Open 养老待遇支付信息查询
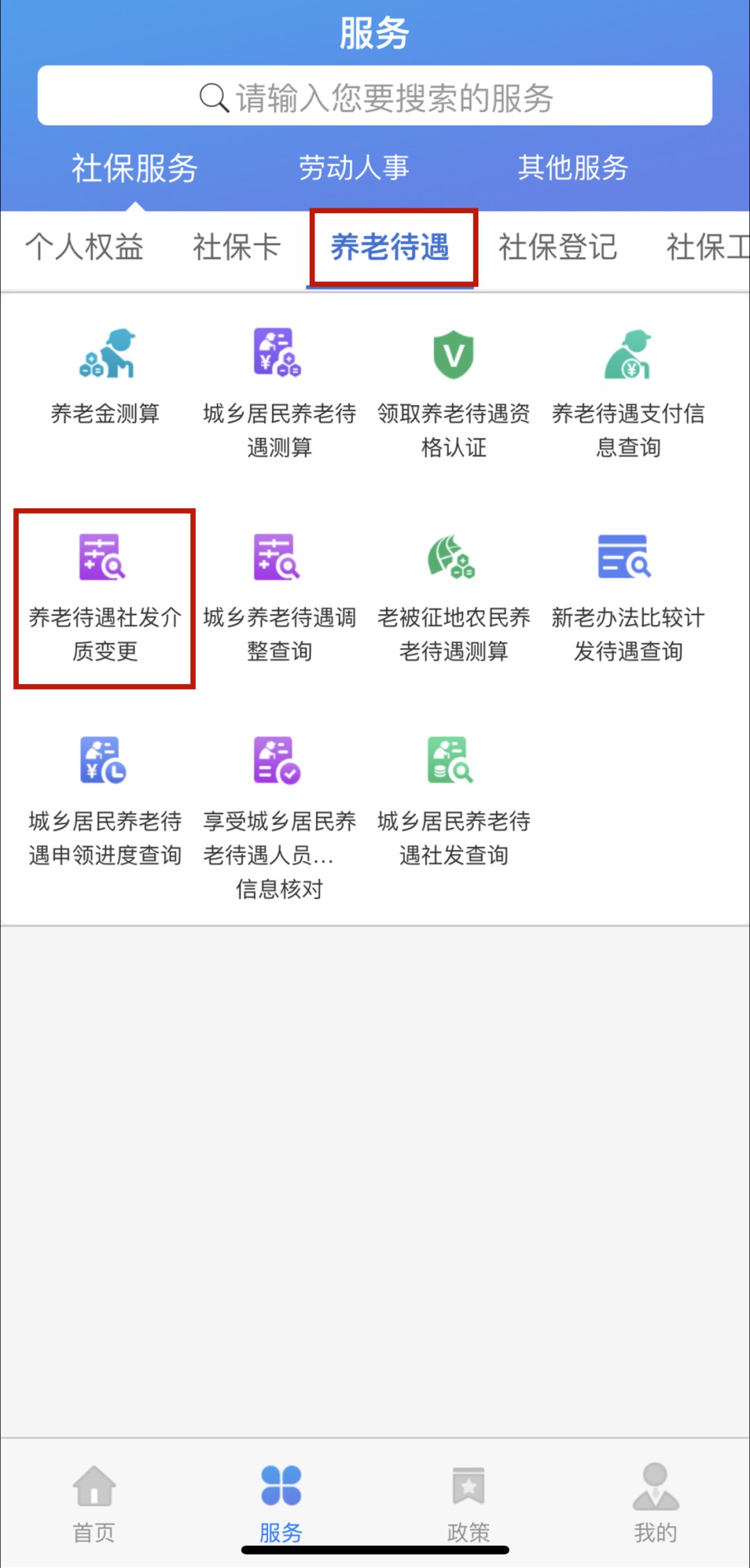 (x=628, y=392)
